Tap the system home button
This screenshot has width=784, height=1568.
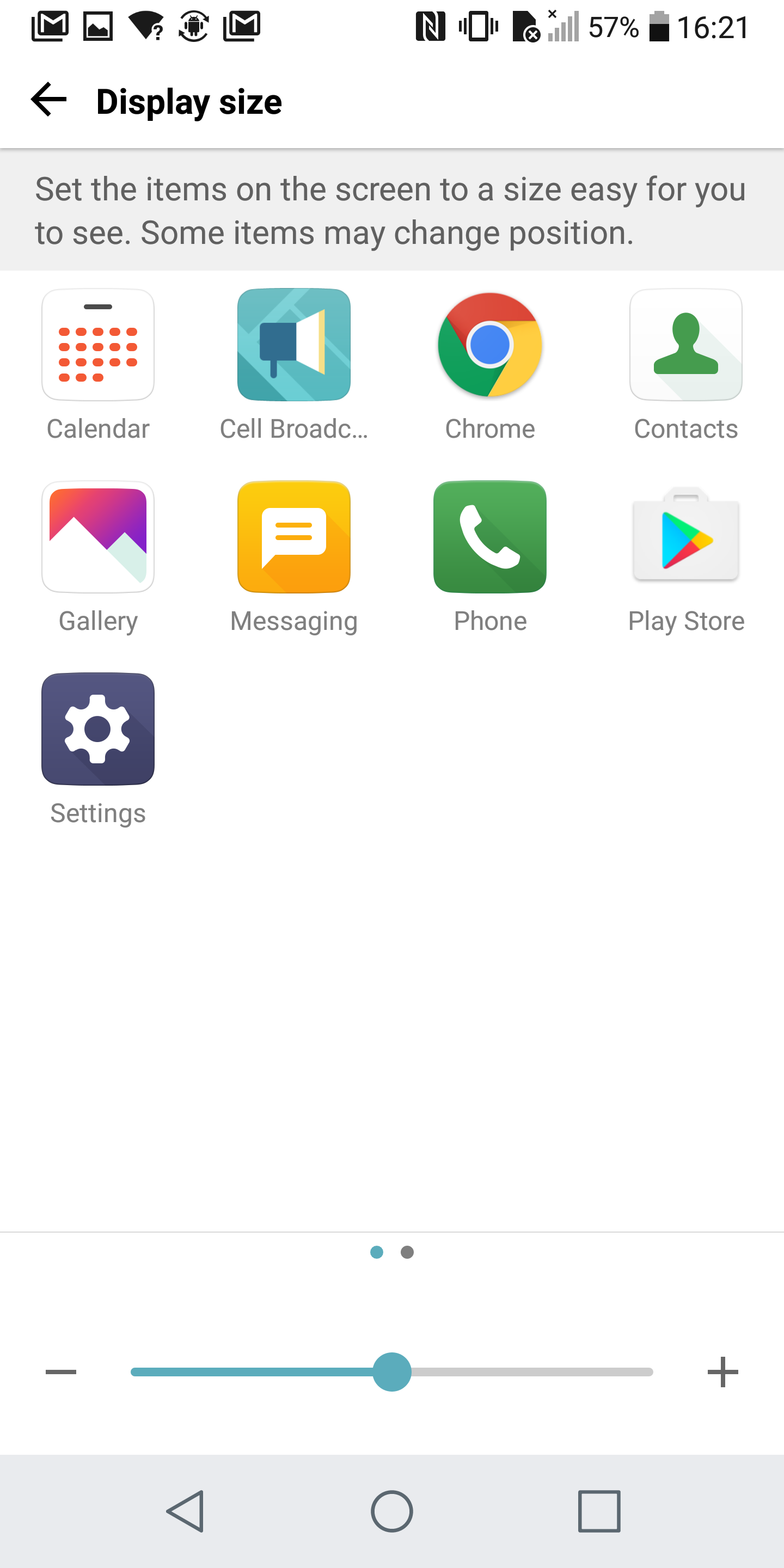pyautogui.click(x=392, y=1511)
